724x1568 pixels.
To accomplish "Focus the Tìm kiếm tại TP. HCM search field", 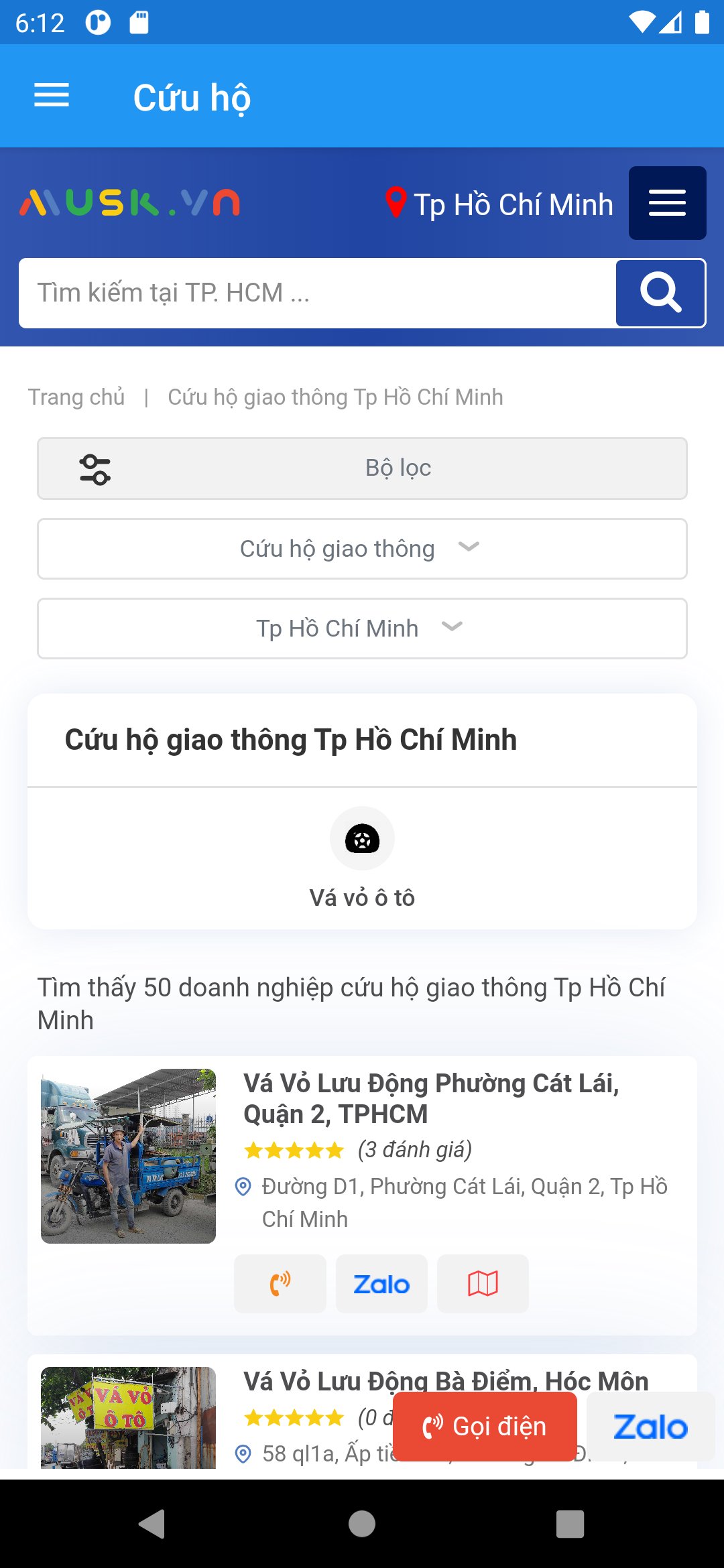I will tap(318, 293).
